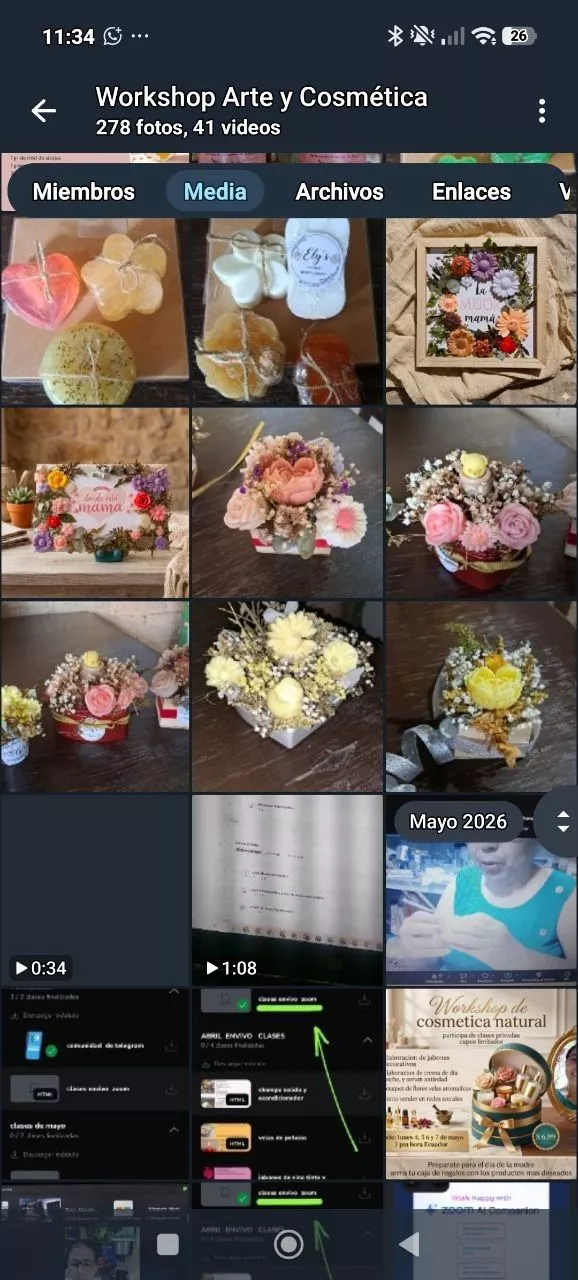Viewport: 578px width, 1280px height.
Task: Open the Enlaces tab
Action: click(471, 191)
